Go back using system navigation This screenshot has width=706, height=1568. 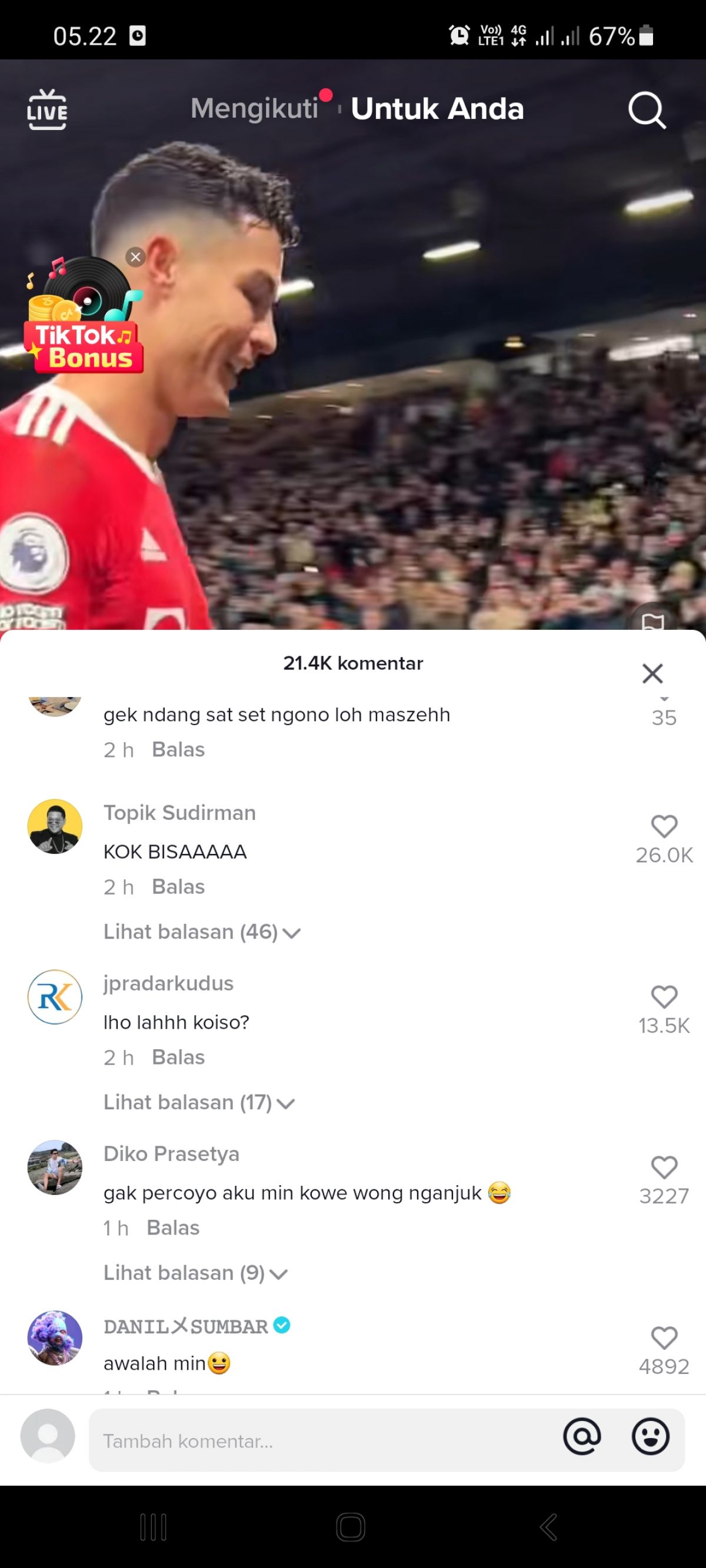click(548, 1527)
